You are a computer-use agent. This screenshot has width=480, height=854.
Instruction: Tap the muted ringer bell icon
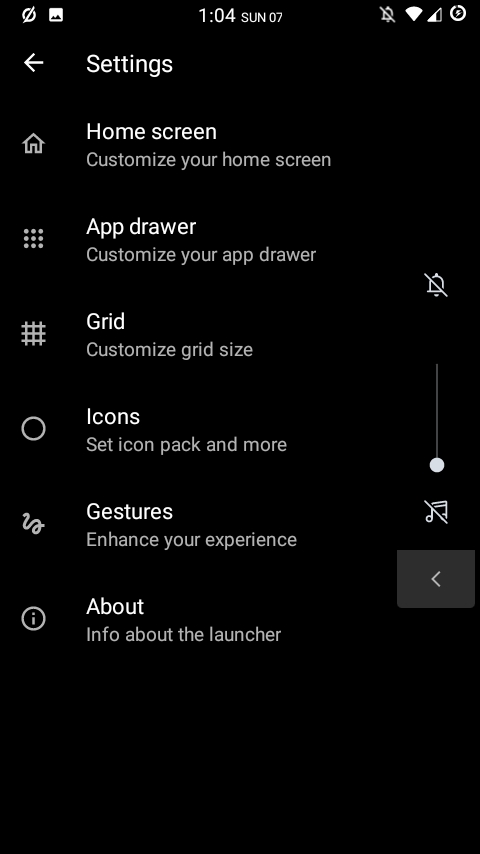click(436, 285)
